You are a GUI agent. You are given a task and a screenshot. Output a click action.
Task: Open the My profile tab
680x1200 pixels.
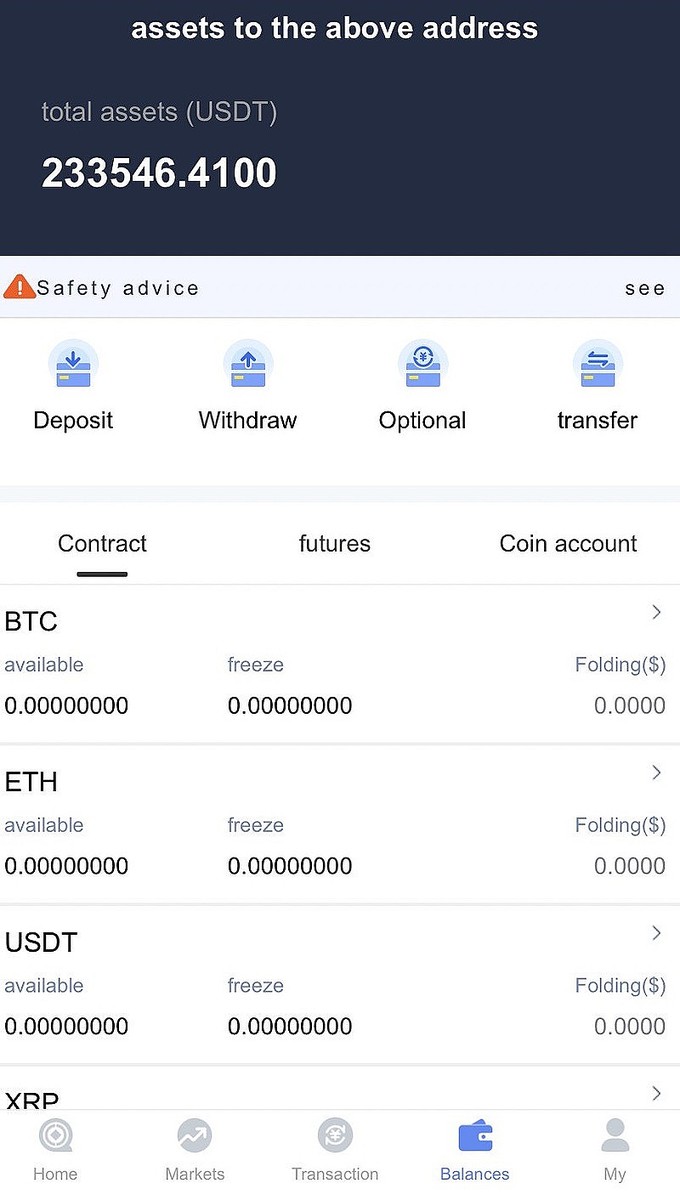(x=615, y=1152)
